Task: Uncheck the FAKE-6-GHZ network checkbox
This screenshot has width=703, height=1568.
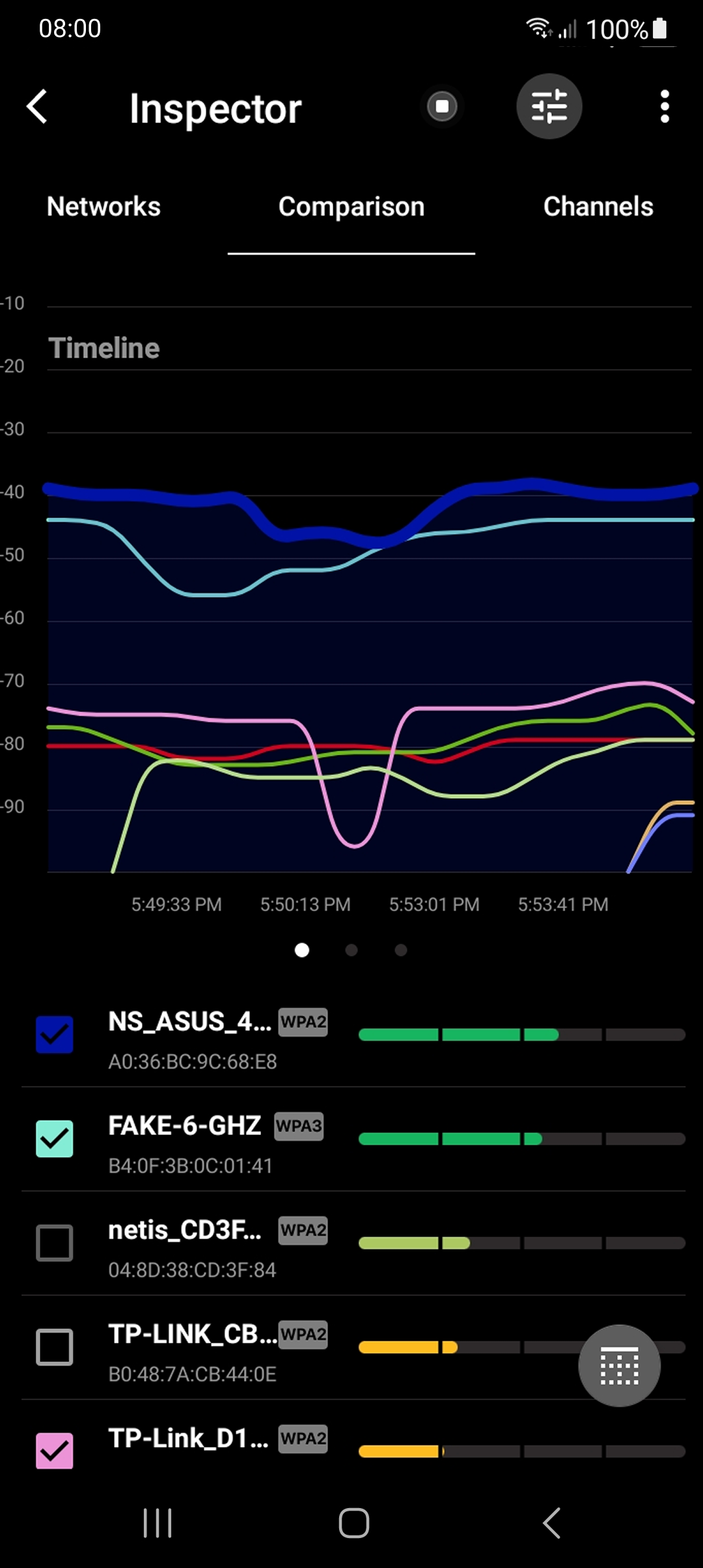Action: [55, 1139]
